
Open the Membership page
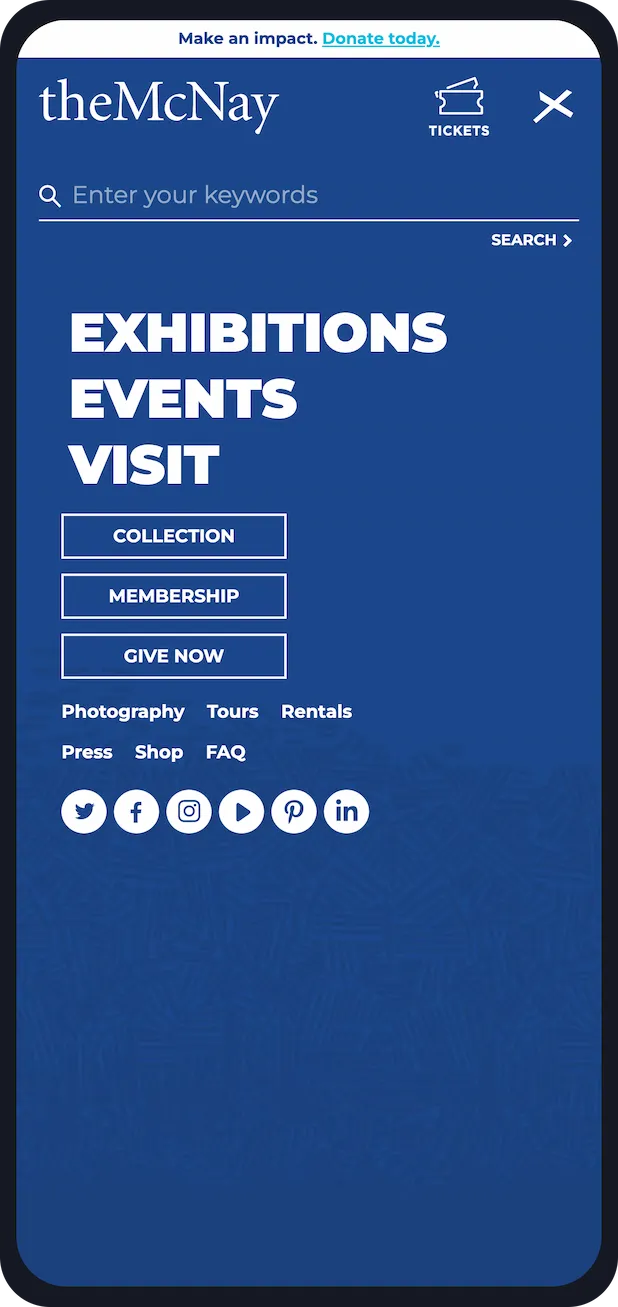click(174, 596)
